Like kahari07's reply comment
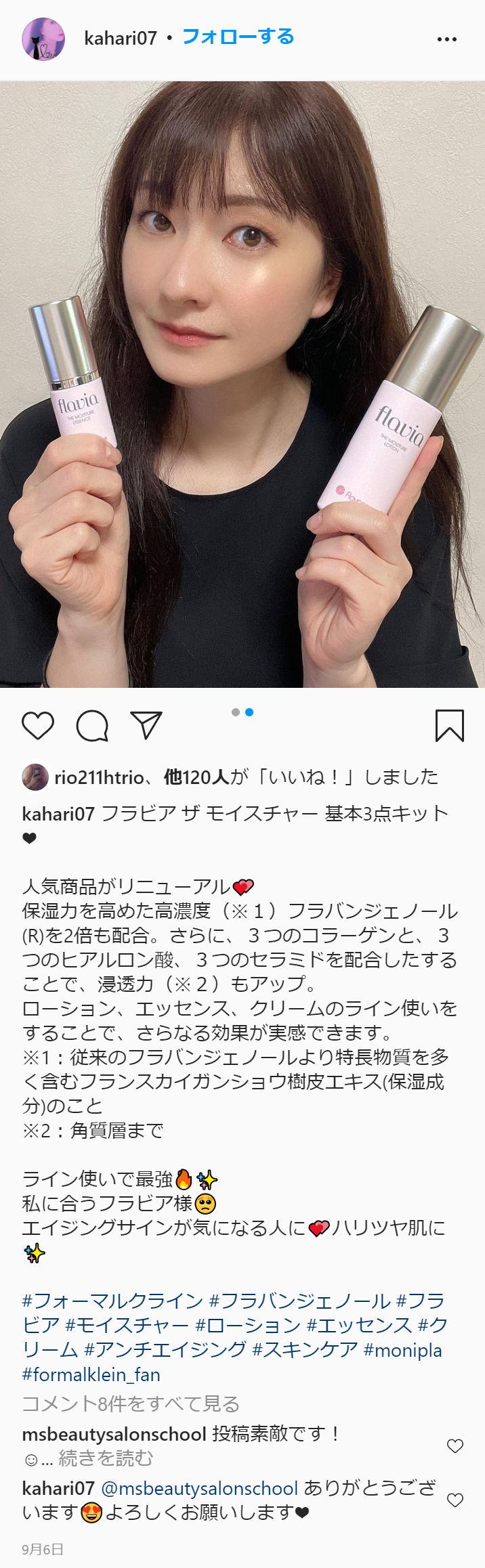 455,1500
